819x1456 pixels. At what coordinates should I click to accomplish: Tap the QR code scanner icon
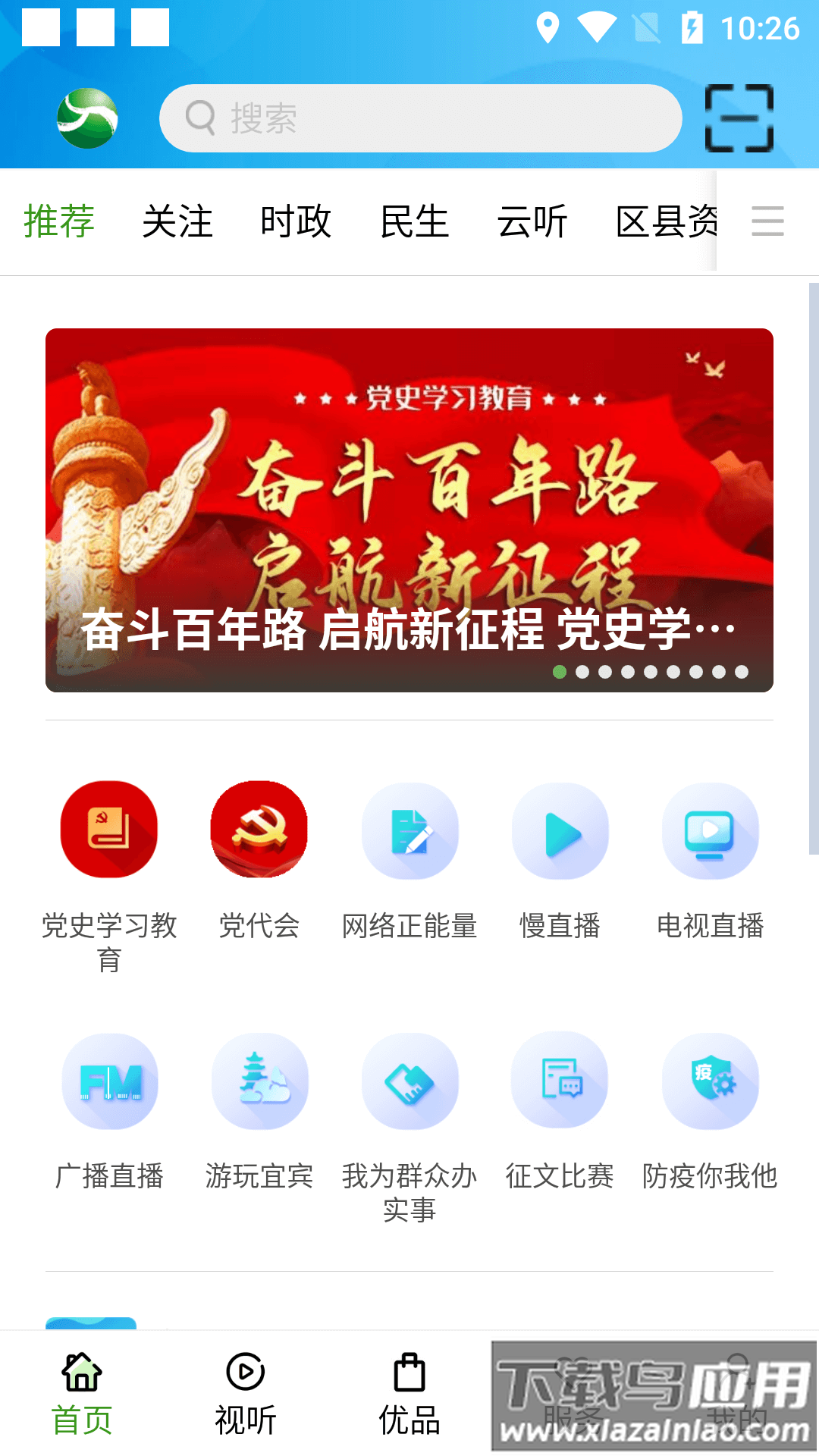pyautogui.click(x=739, y=118)
